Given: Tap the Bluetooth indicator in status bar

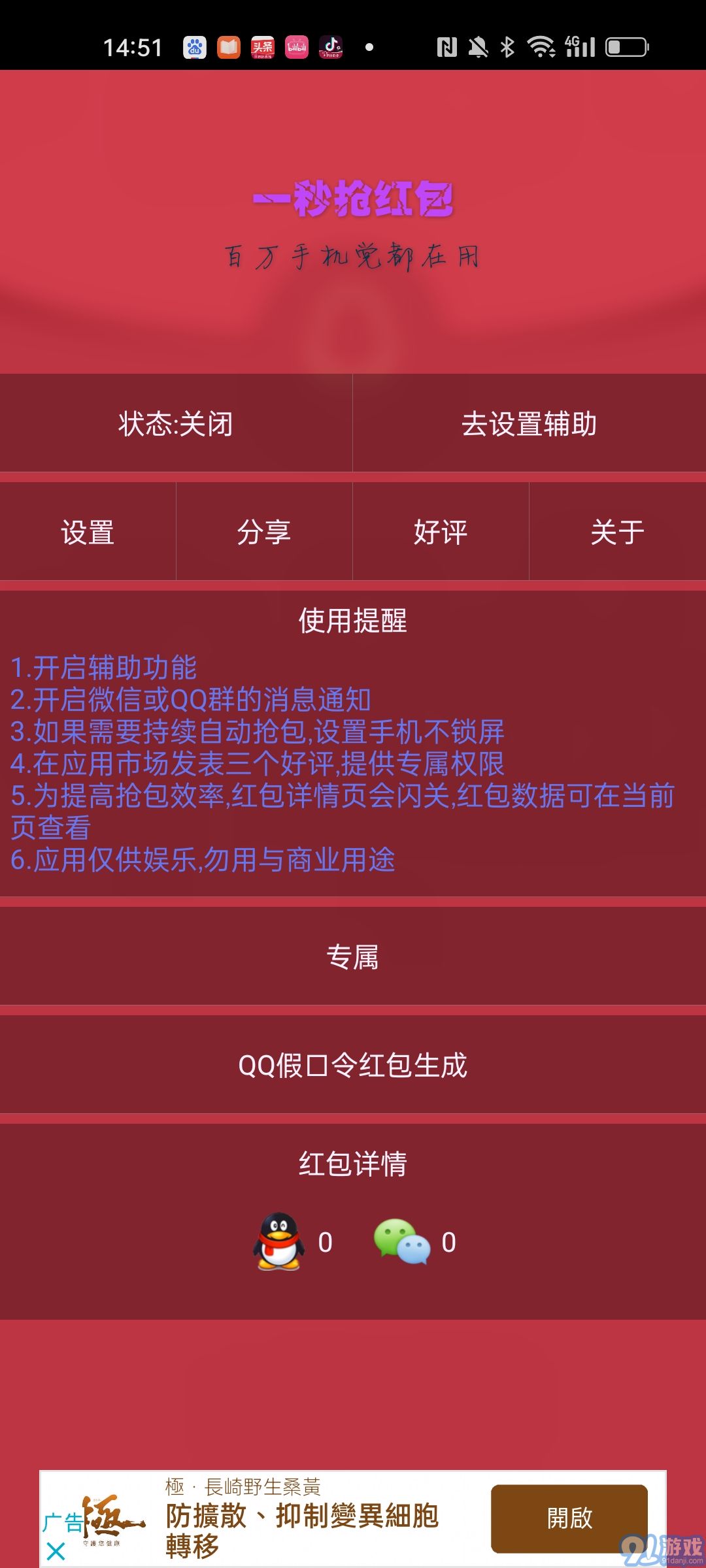Looking at the screenshot, I should point(508,48).
